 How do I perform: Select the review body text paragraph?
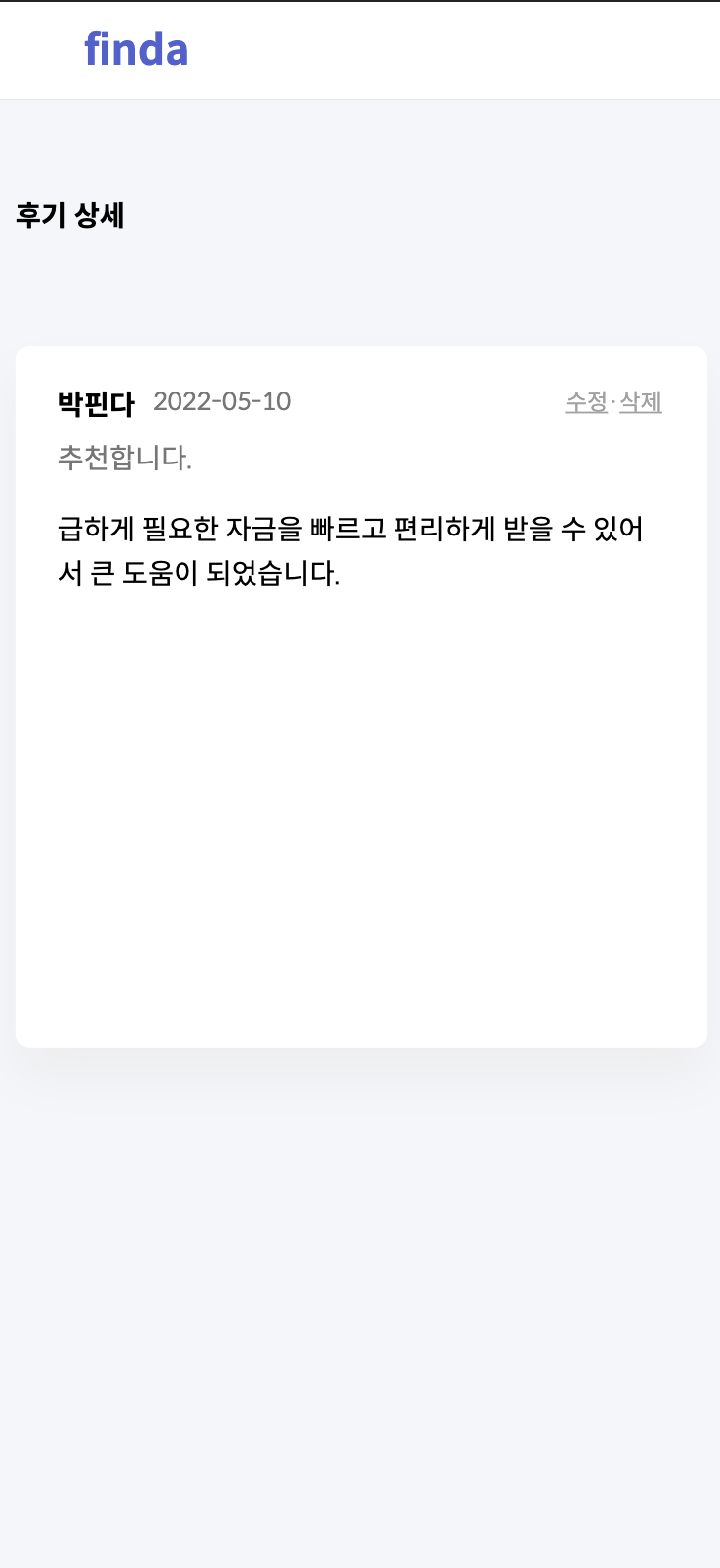[x=350, y=547]
